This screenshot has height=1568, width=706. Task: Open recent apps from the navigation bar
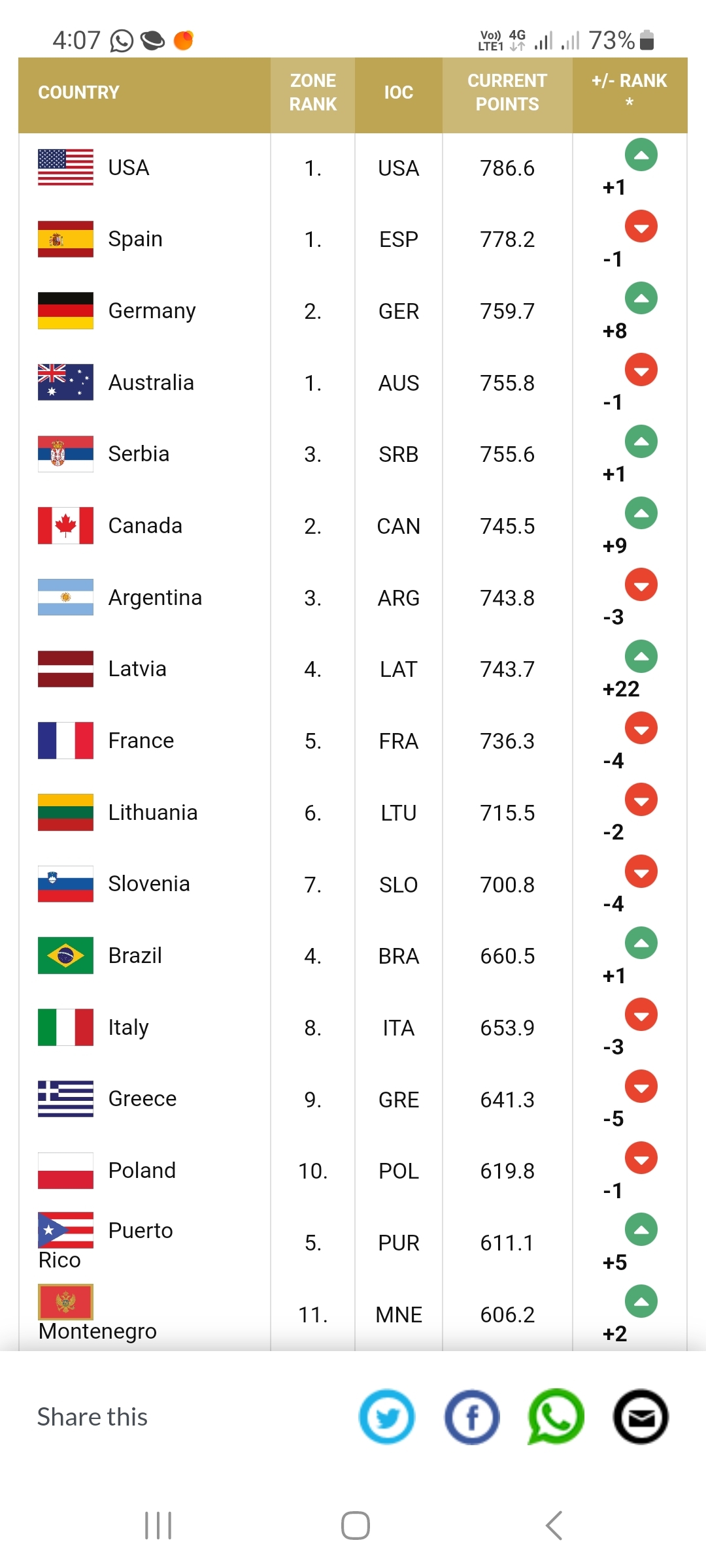pos(158,1526)
